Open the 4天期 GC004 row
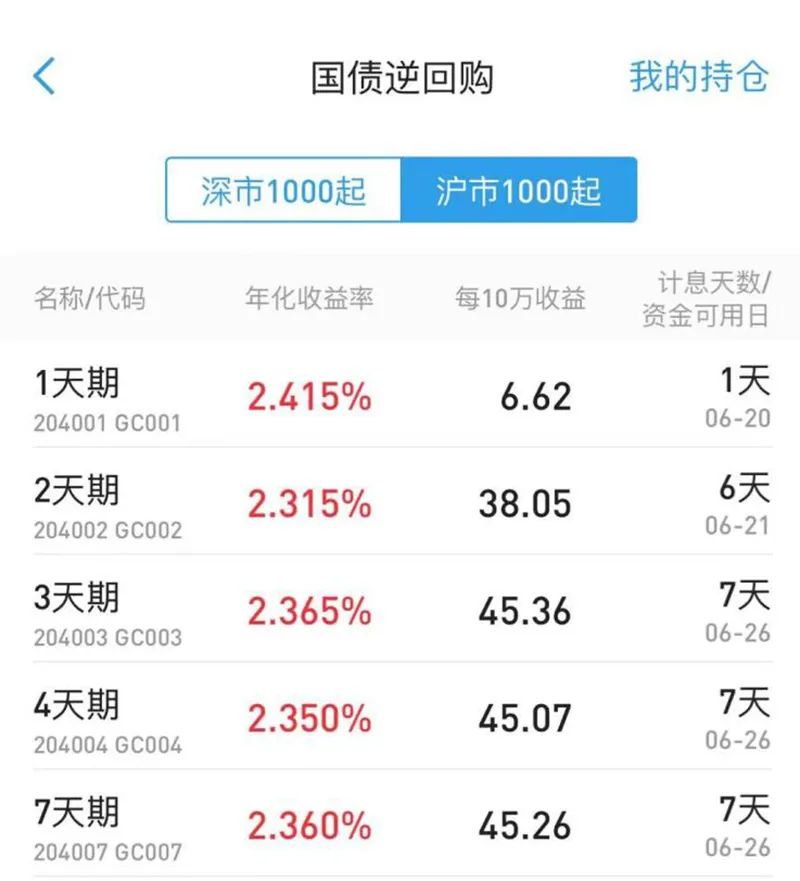Screen dimensions: 800x881 point(400,718)
